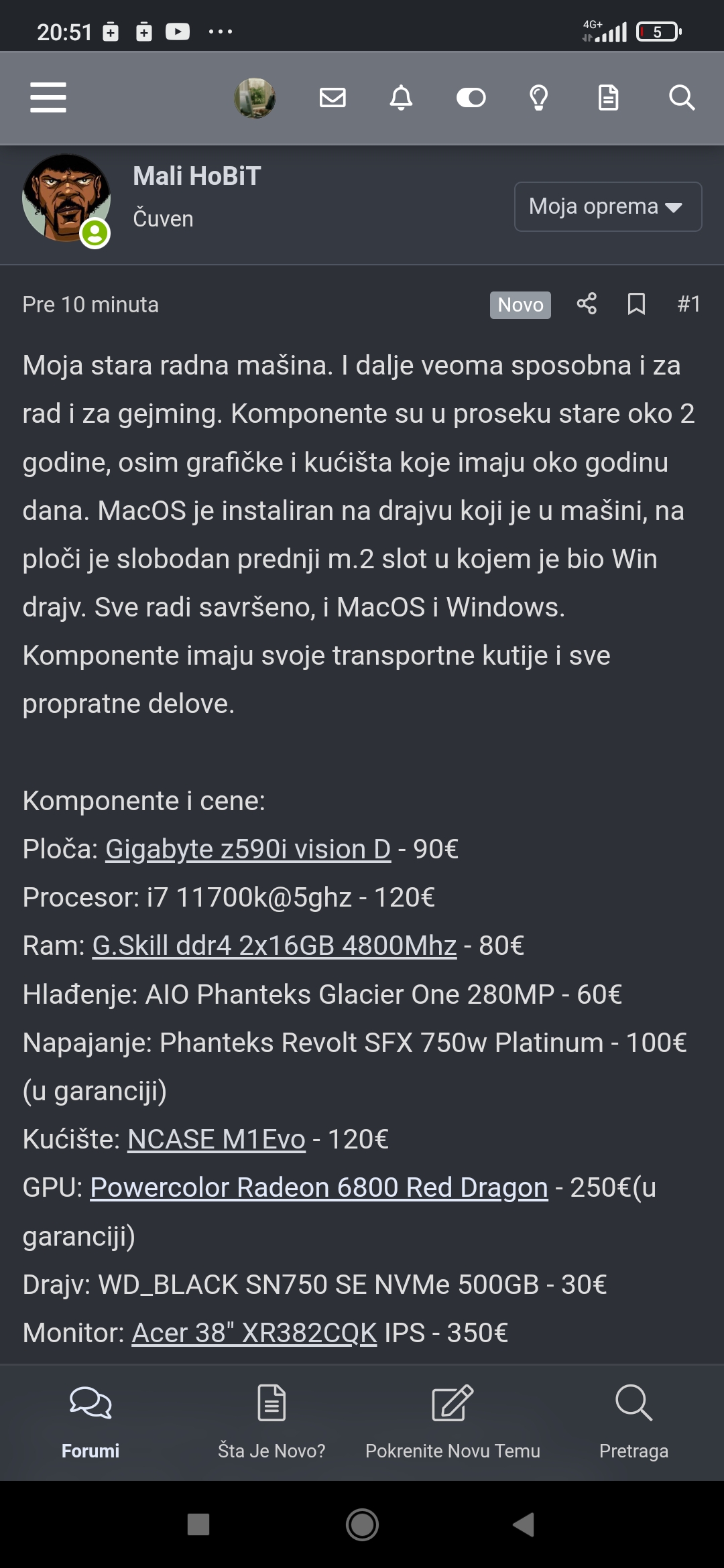Open the document icon in the header
The height and width of the screenshot is (1568, 724).
pyautogui.click(x=608, y=98)
